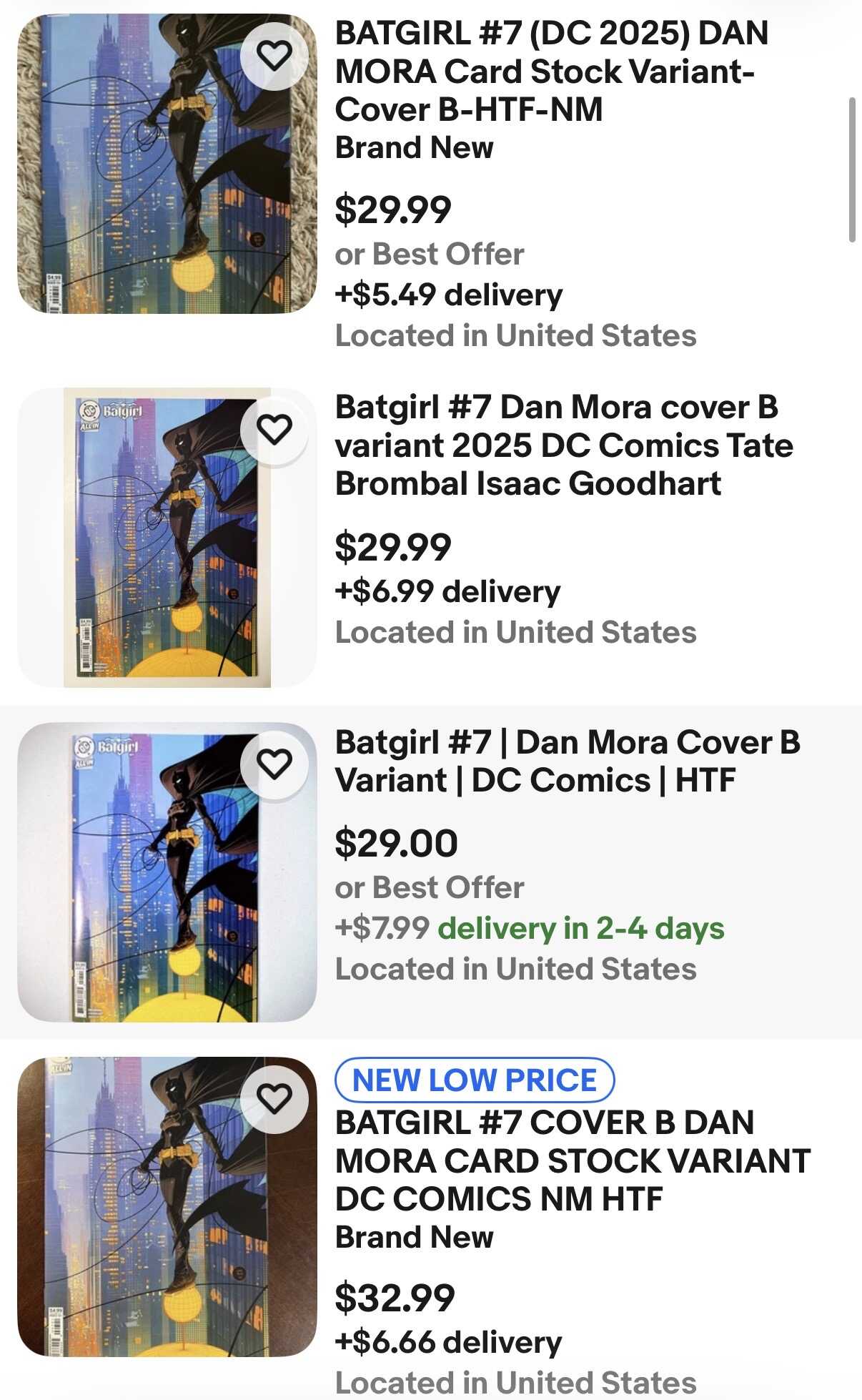Open the $32.99 DC COMICS NM HTF listing
This screenshot has height=1400, width=862.
click(572, 1160)
